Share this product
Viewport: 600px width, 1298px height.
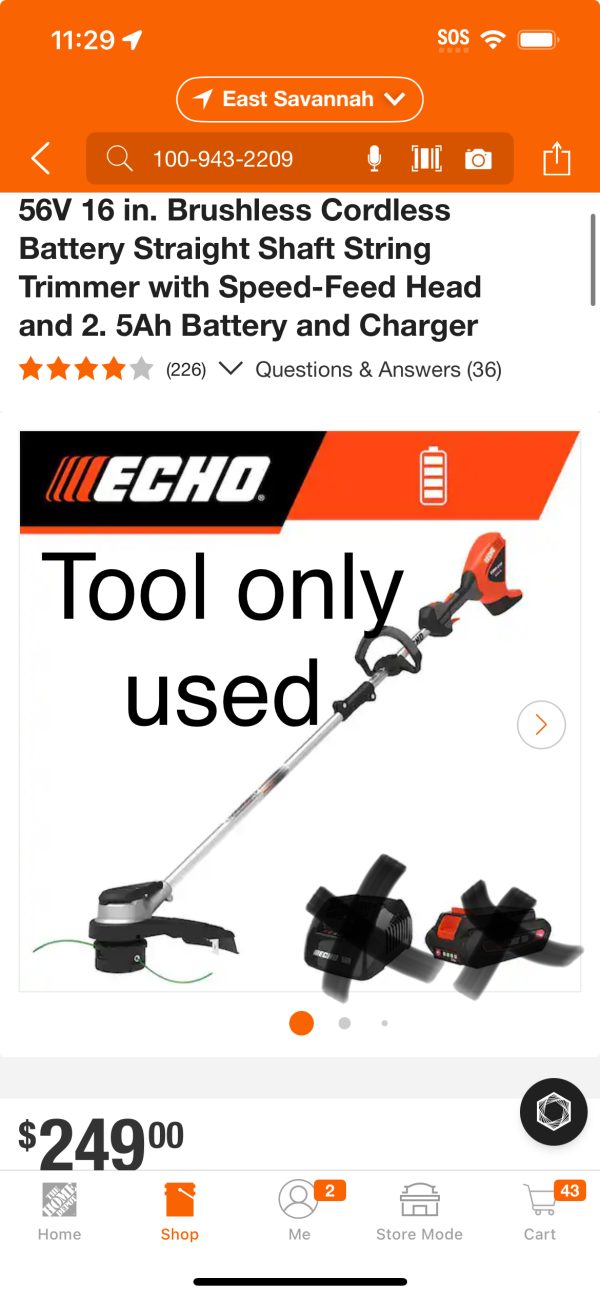pyautogui.click(x=556, y=159)
